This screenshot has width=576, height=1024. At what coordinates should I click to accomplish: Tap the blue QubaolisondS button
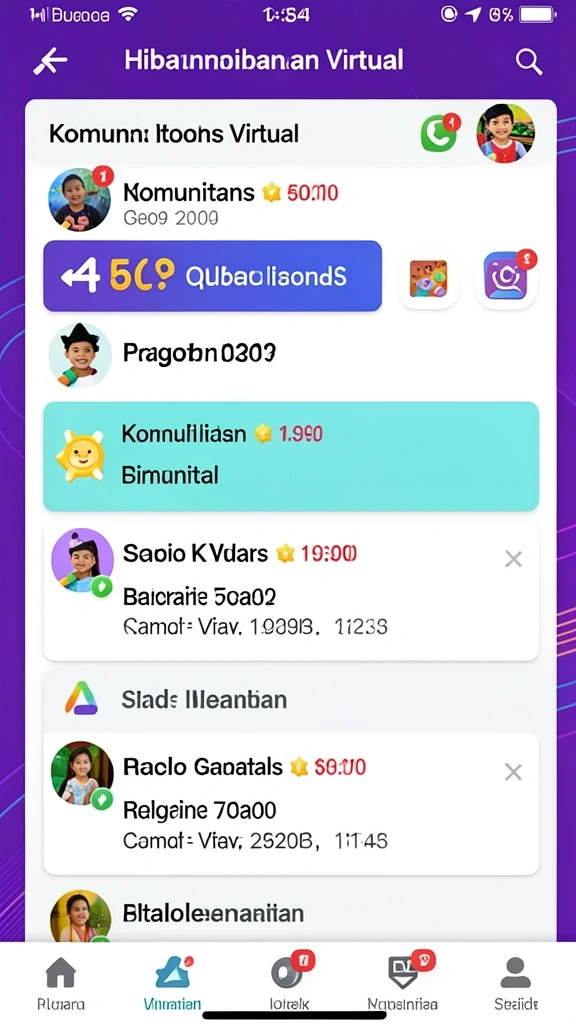[212, 276]
